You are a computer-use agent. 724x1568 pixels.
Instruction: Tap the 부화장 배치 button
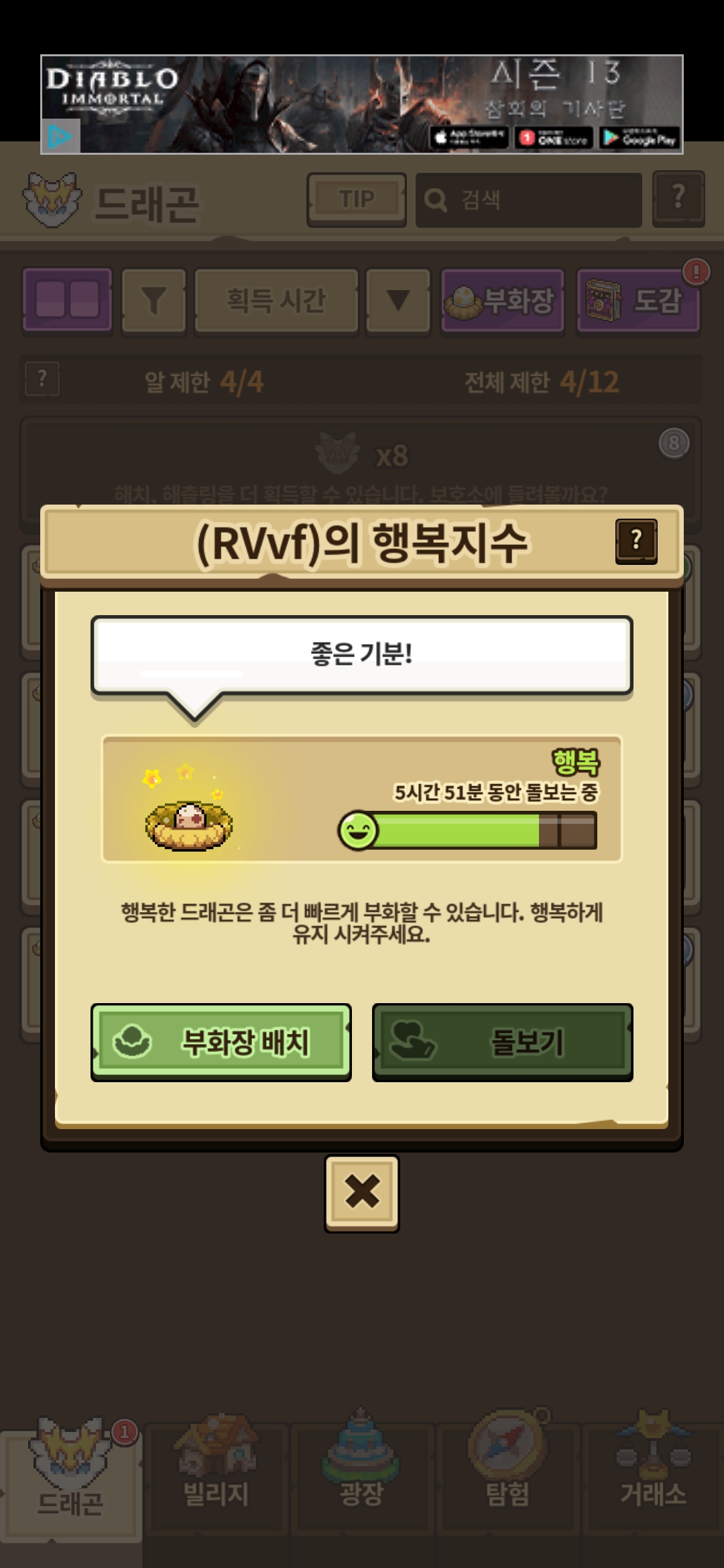click(221, 1041)
